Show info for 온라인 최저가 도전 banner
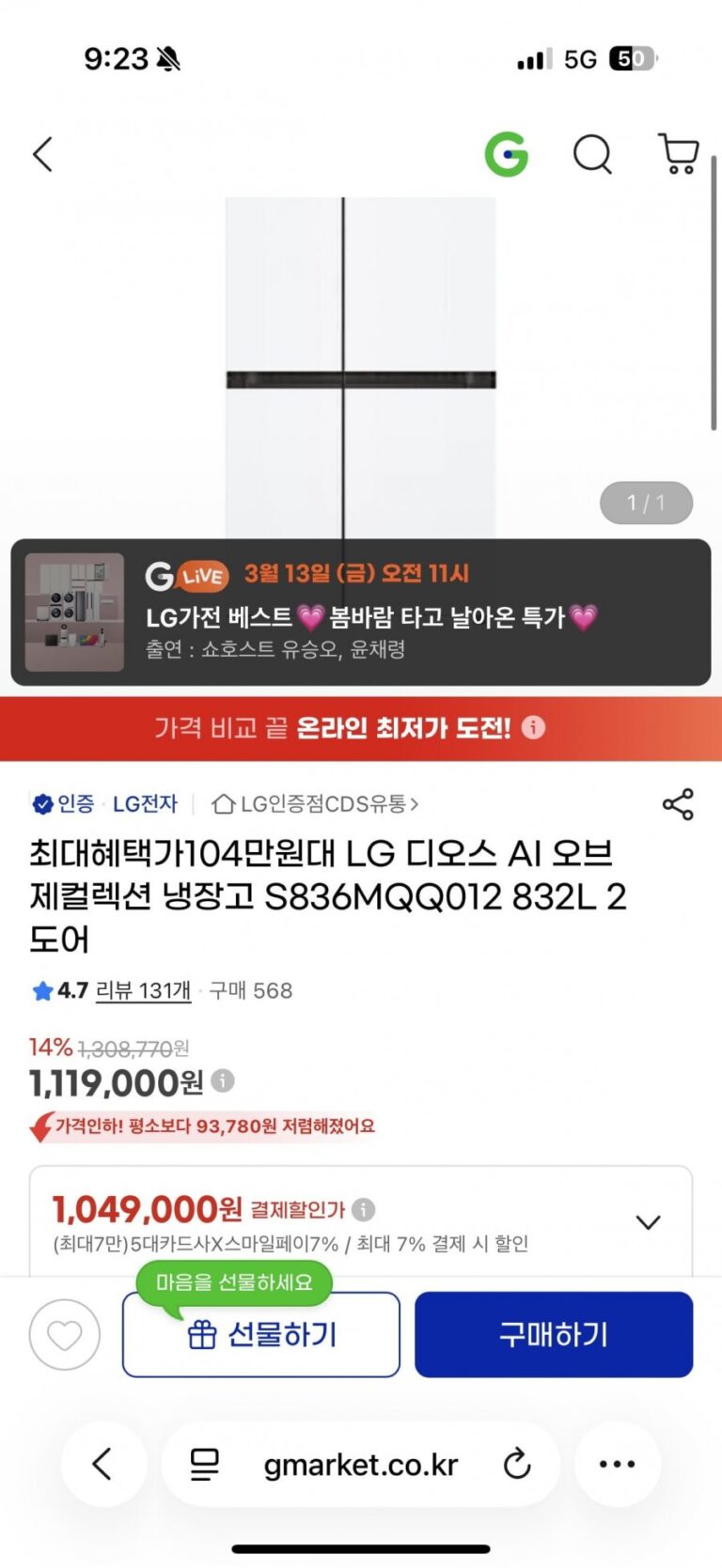The height and width of the screenshot is (1568, 722). point(533,727)
